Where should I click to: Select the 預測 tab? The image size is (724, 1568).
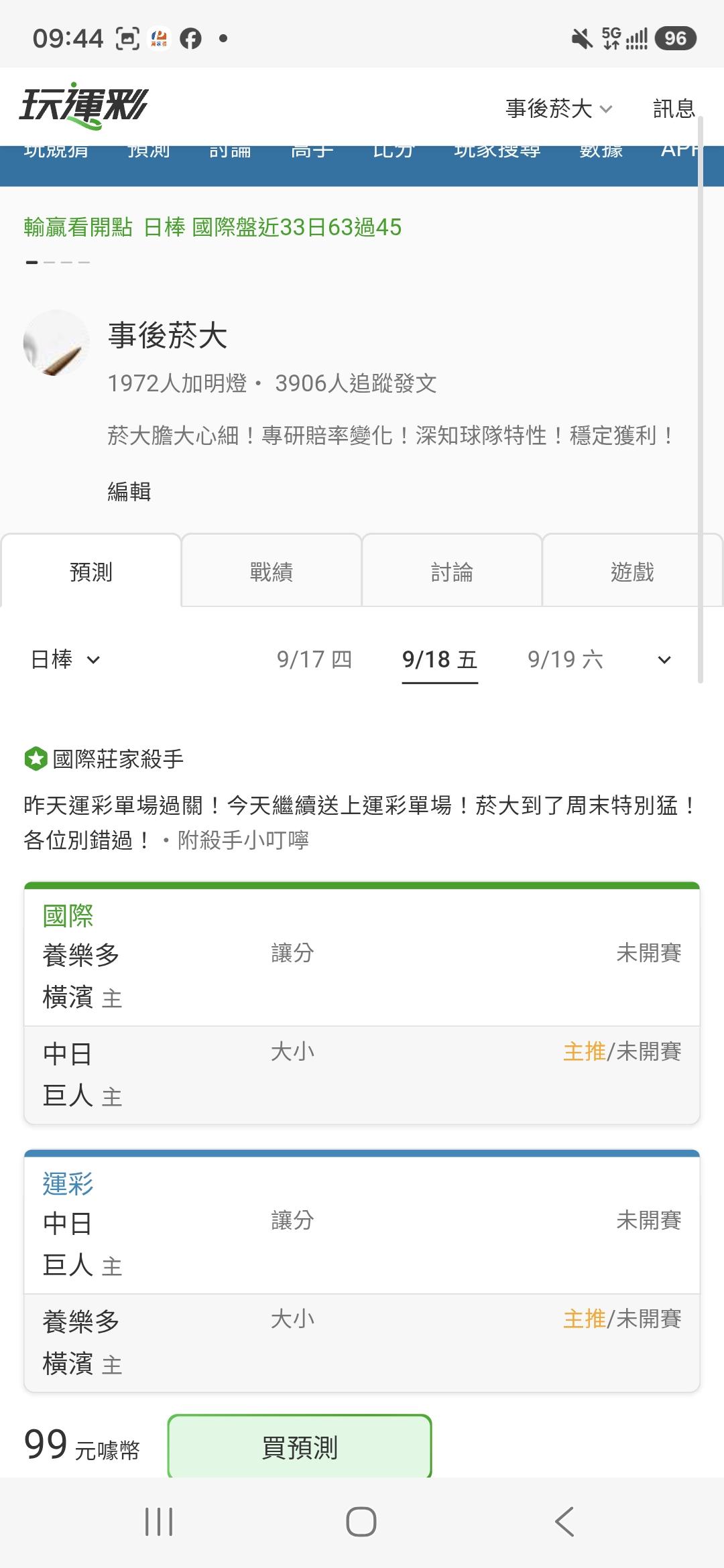click(91, 572)
